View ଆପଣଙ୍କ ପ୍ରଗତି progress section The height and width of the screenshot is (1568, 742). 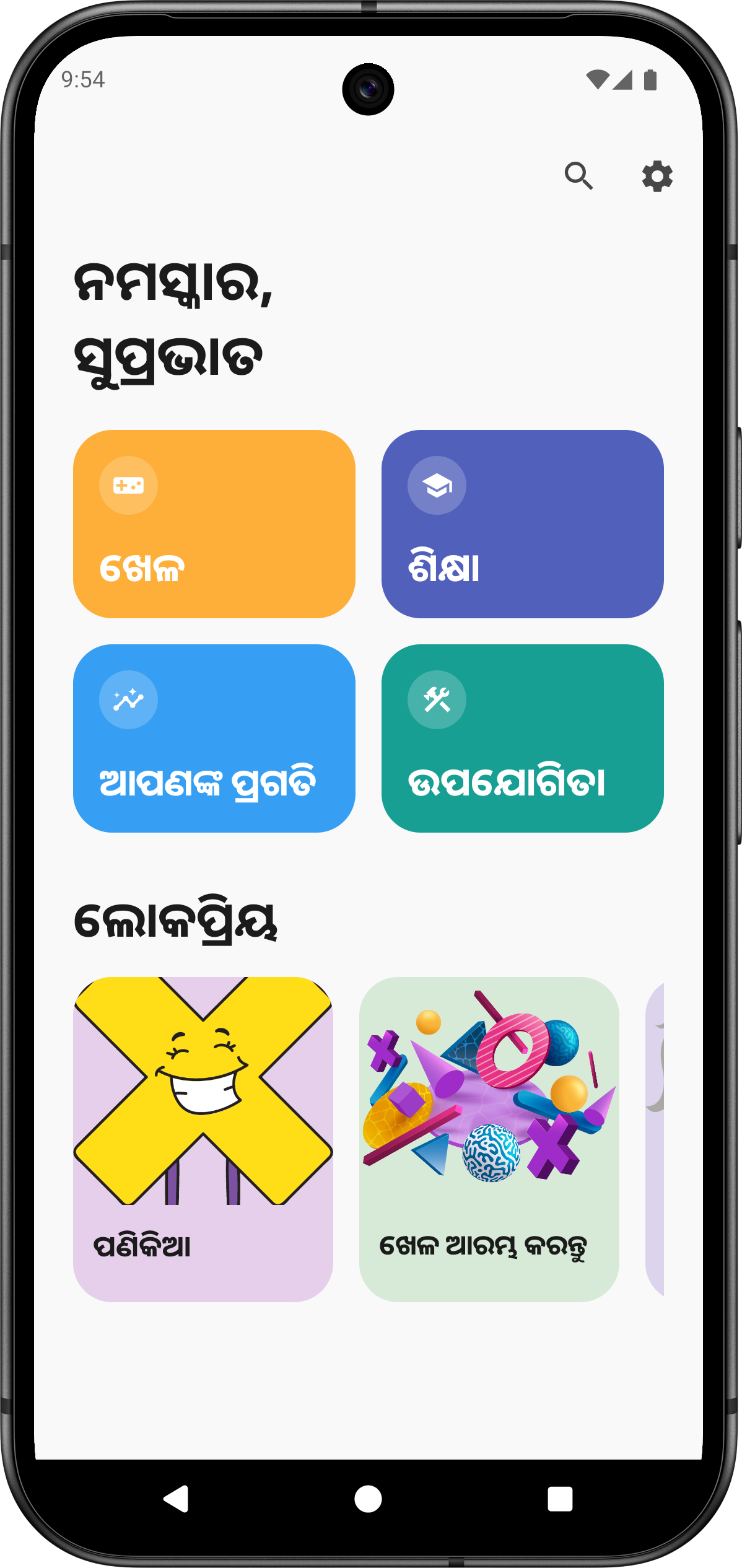pyautogui.click(x=214, y=738)
